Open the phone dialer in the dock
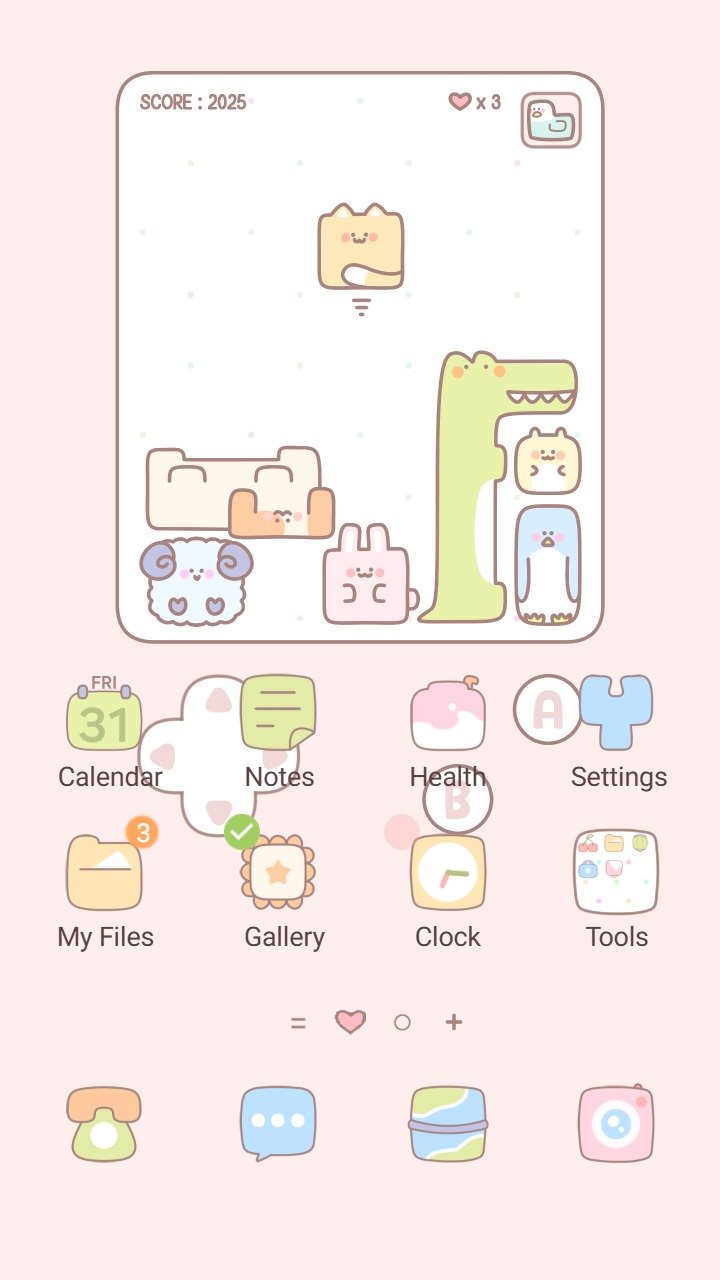The height and width of the screenshot is (1280, 720). 104,1124
